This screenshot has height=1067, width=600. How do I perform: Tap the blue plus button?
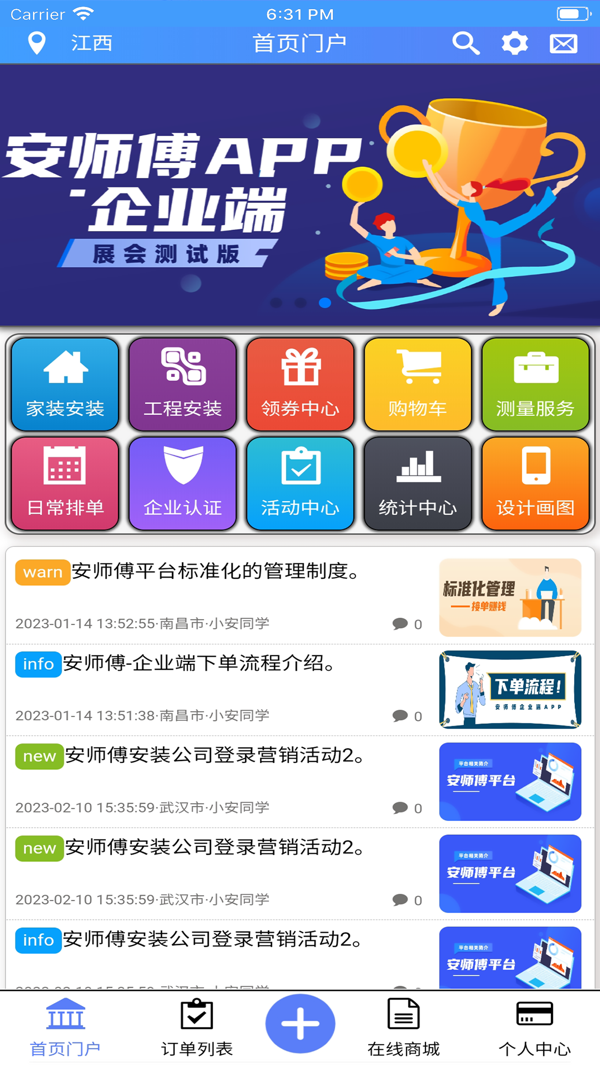point(300,1024)
